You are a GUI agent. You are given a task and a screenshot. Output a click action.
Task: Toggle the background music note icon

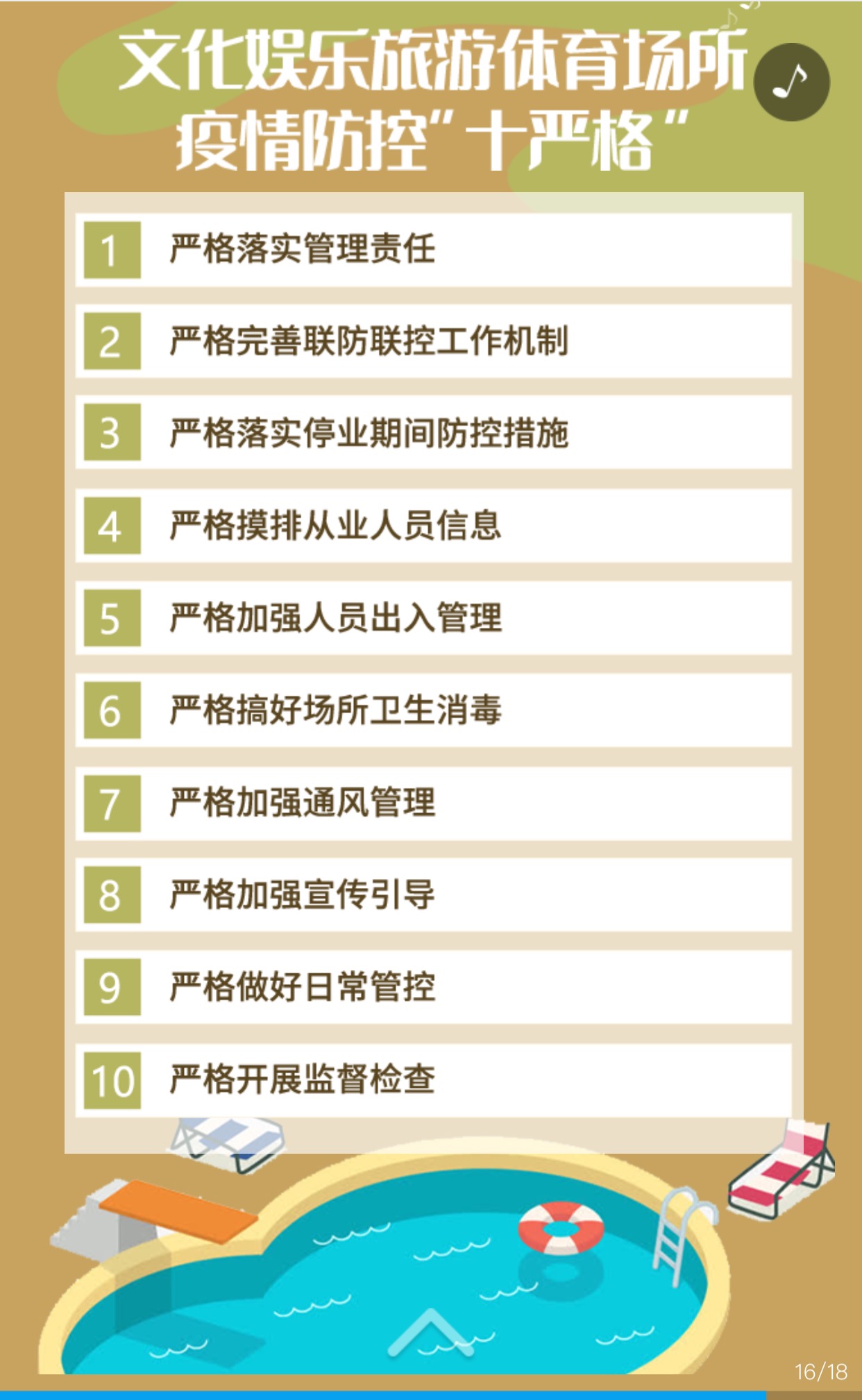[791, 83]
